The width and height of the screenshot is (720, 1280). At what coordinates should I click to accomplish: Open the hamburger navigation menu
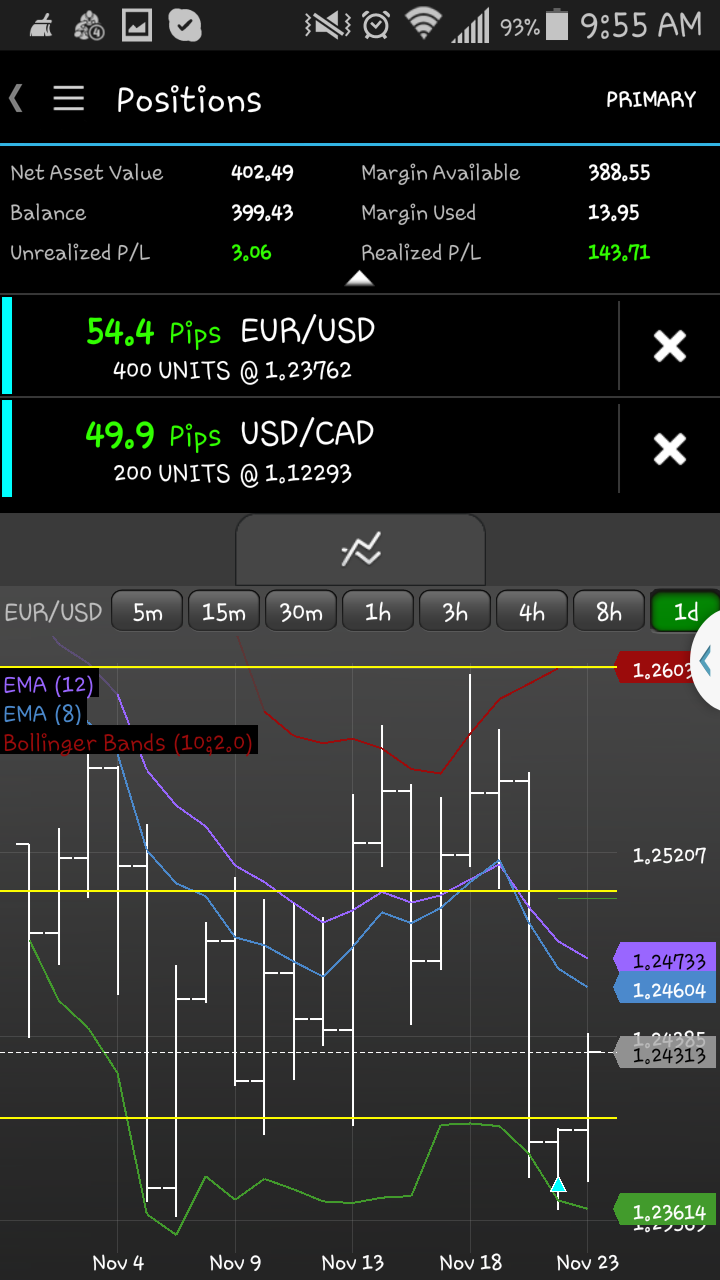pyautogui.click(x=68, y=99)
